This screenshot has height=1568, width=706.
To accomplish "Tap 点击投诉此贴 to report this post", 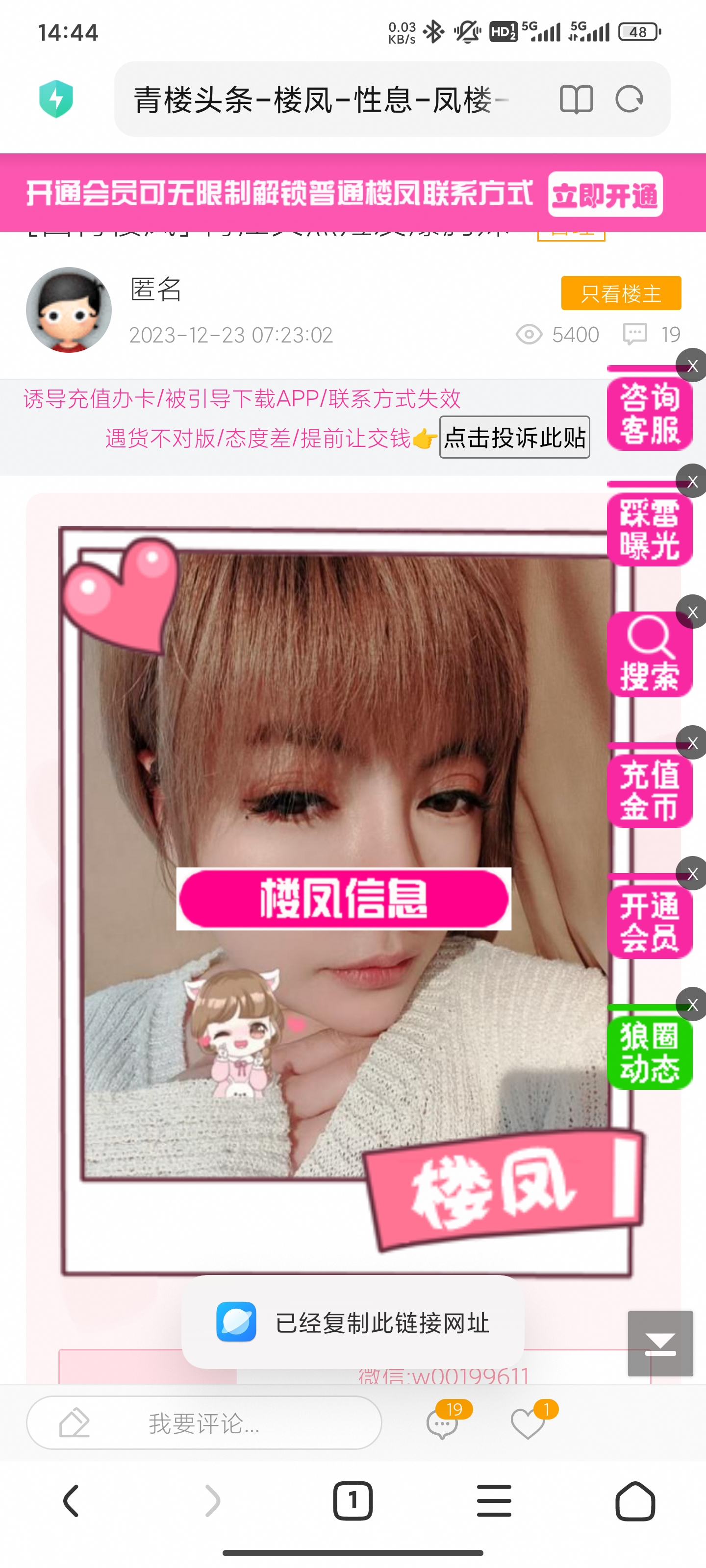I will pyautogui.click(x=514, y=437).
